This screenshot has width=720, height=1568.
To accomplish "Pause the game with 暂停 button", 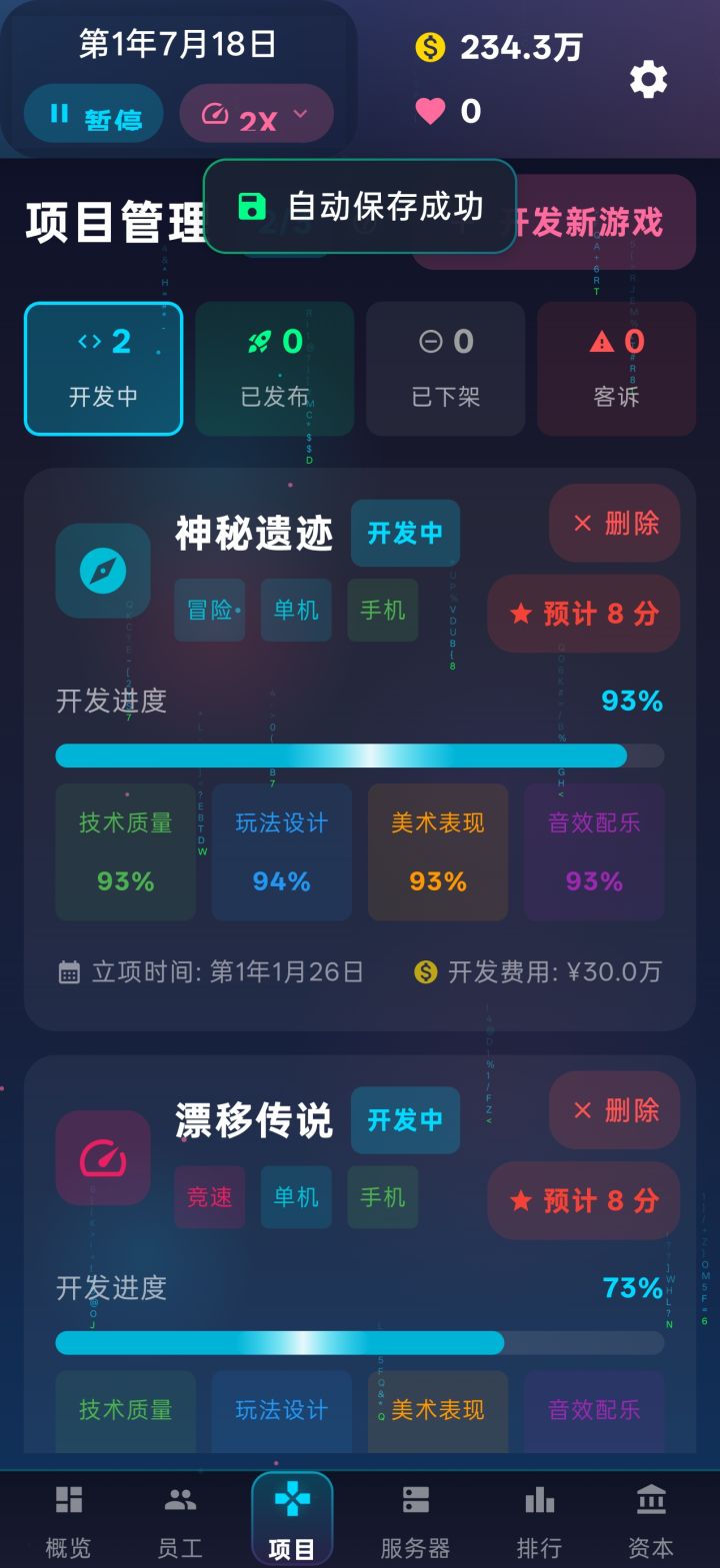I will coord(93,113).
